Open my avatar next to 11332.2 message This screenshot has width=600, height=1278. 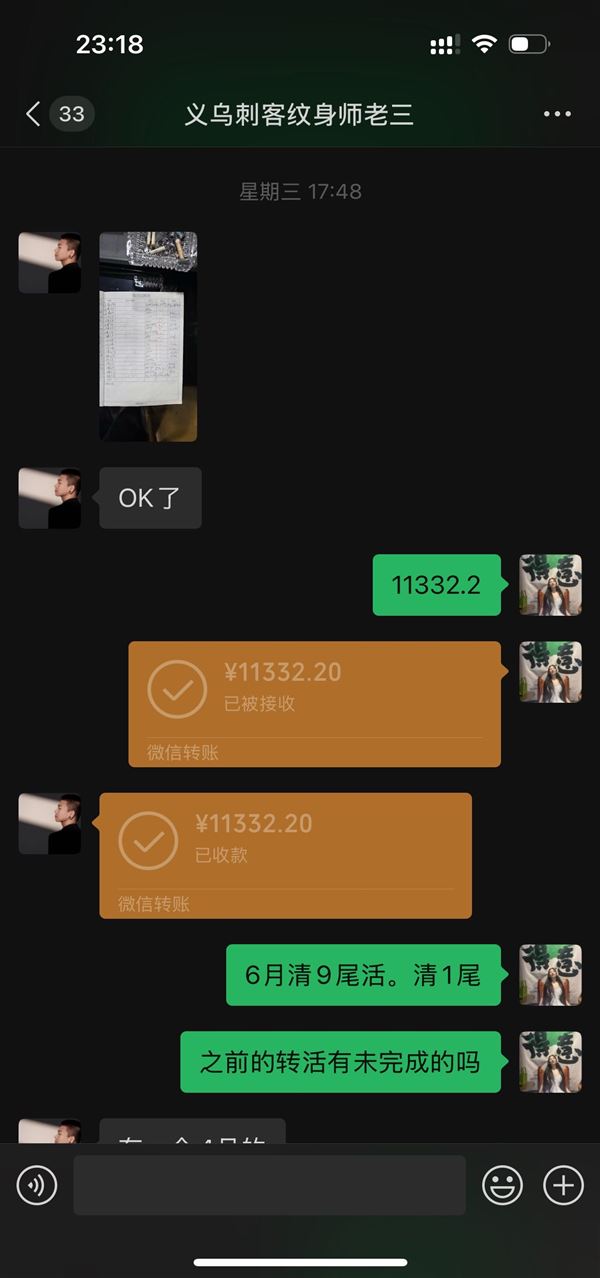550,585
